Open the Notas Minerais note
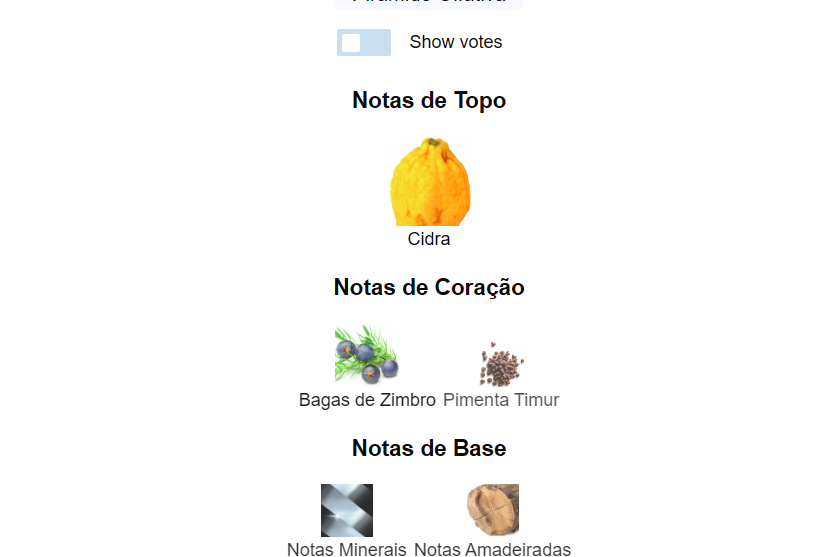Image resolution: width=831 pixels, height=557 pixels. tap(347, 511)
